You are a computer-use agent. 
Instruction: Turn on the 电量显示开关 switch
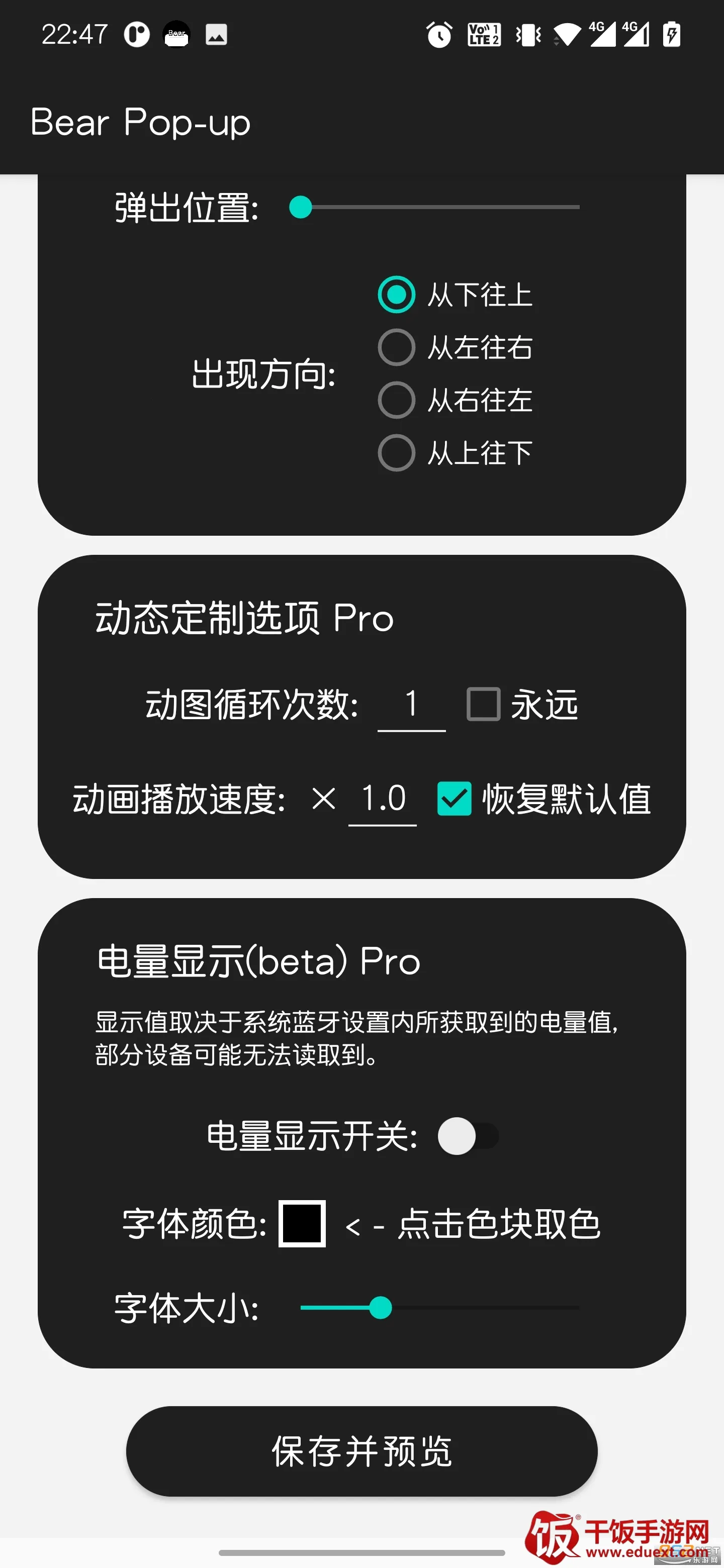click(468, 1136)
